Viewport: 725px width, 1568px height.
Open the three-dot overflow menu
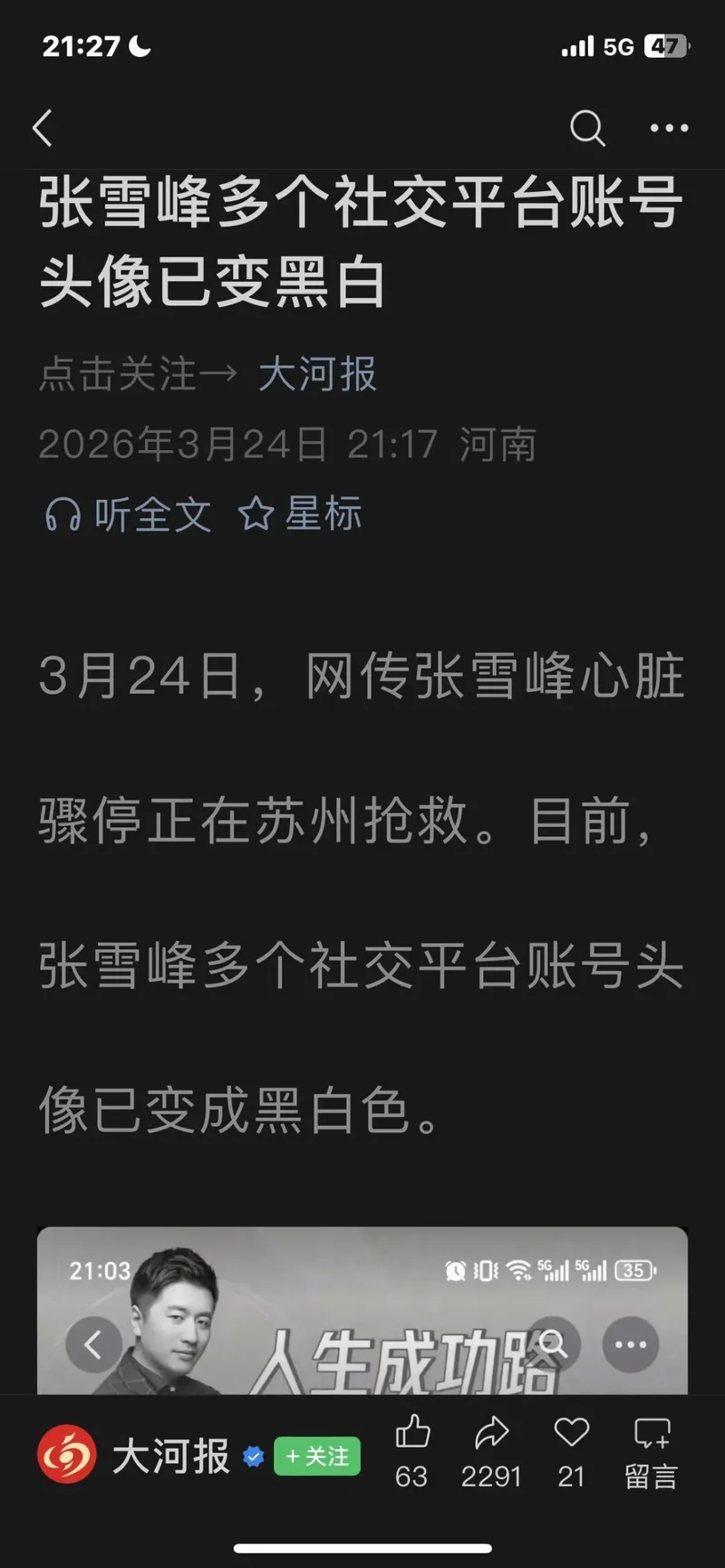pyautogui.click(x=669, y=129)
